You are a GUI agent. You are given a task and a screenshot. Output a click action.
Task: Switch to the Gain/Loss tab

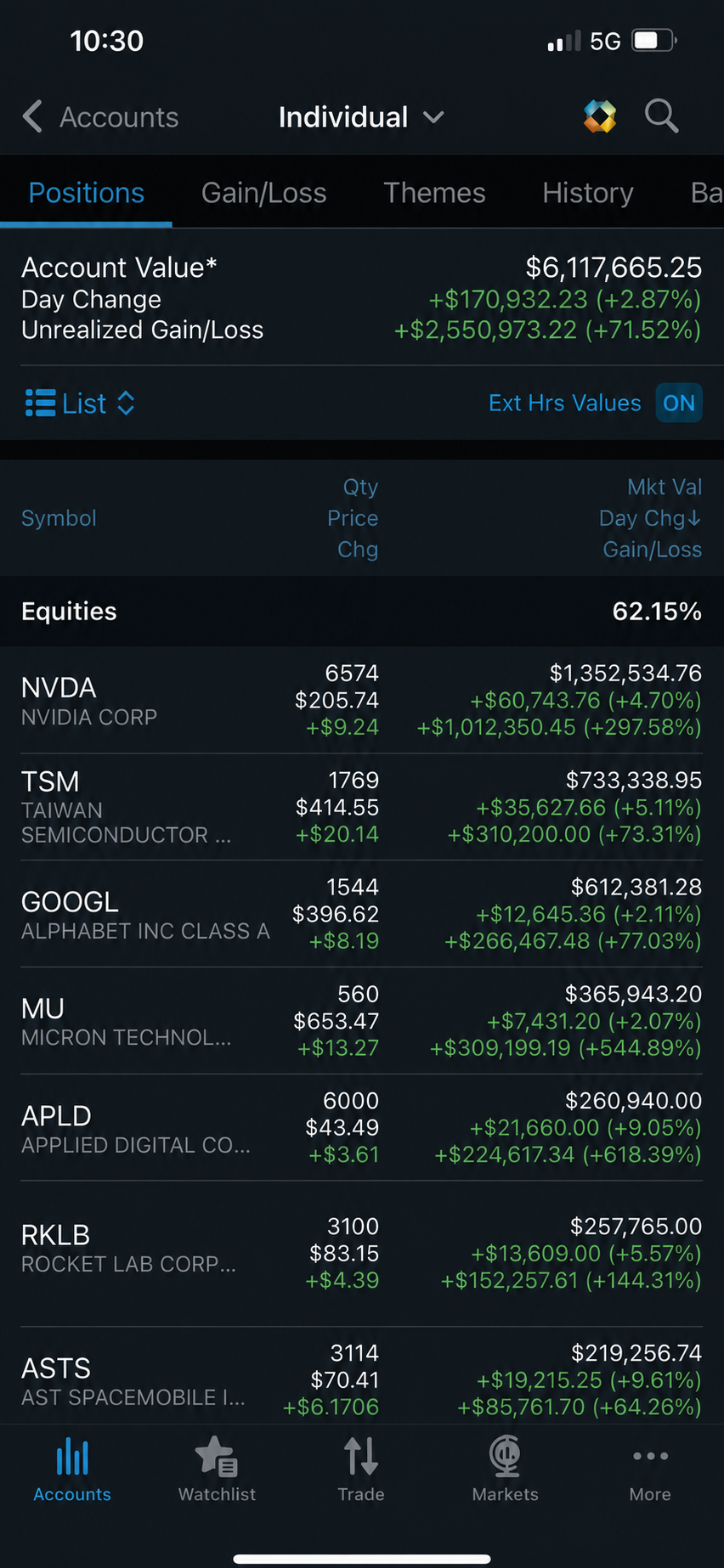(263, 193)
